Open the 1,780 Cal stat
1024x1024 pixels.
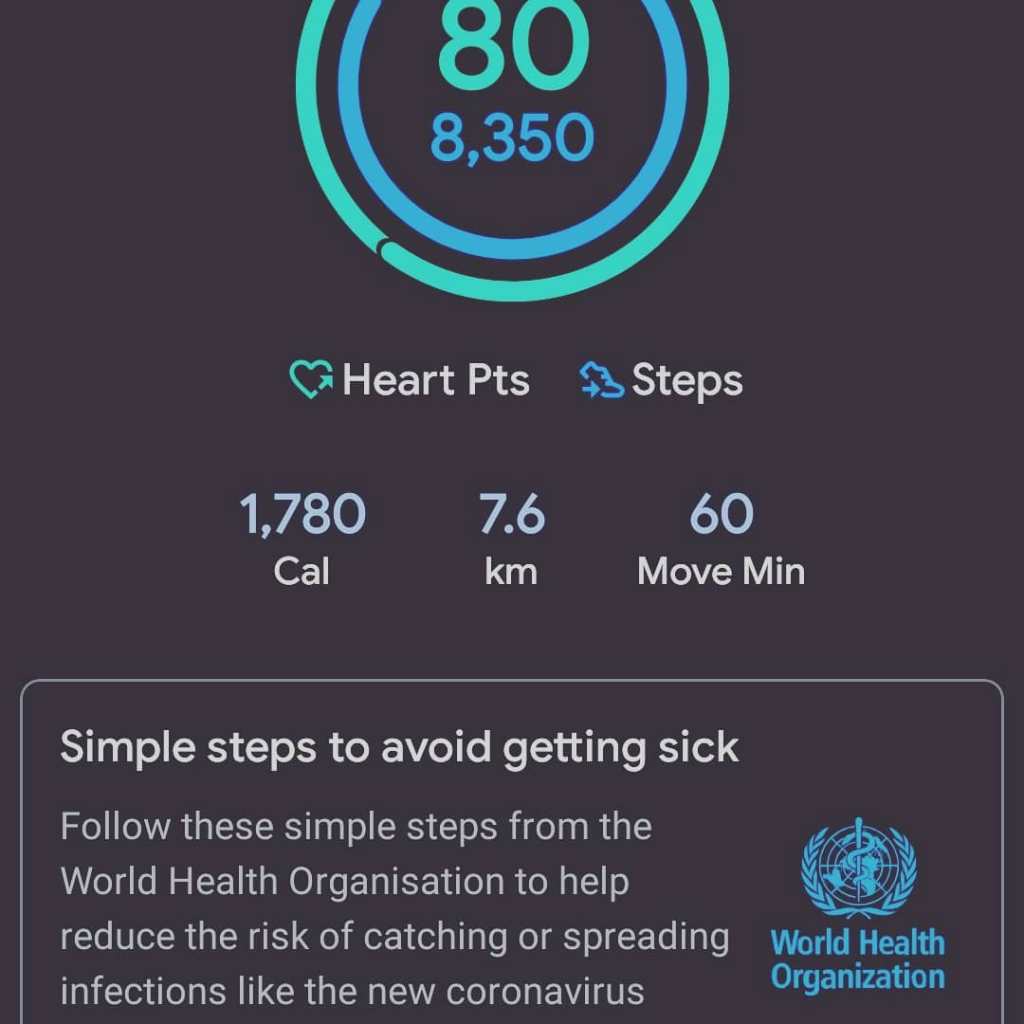coord(302,538)
